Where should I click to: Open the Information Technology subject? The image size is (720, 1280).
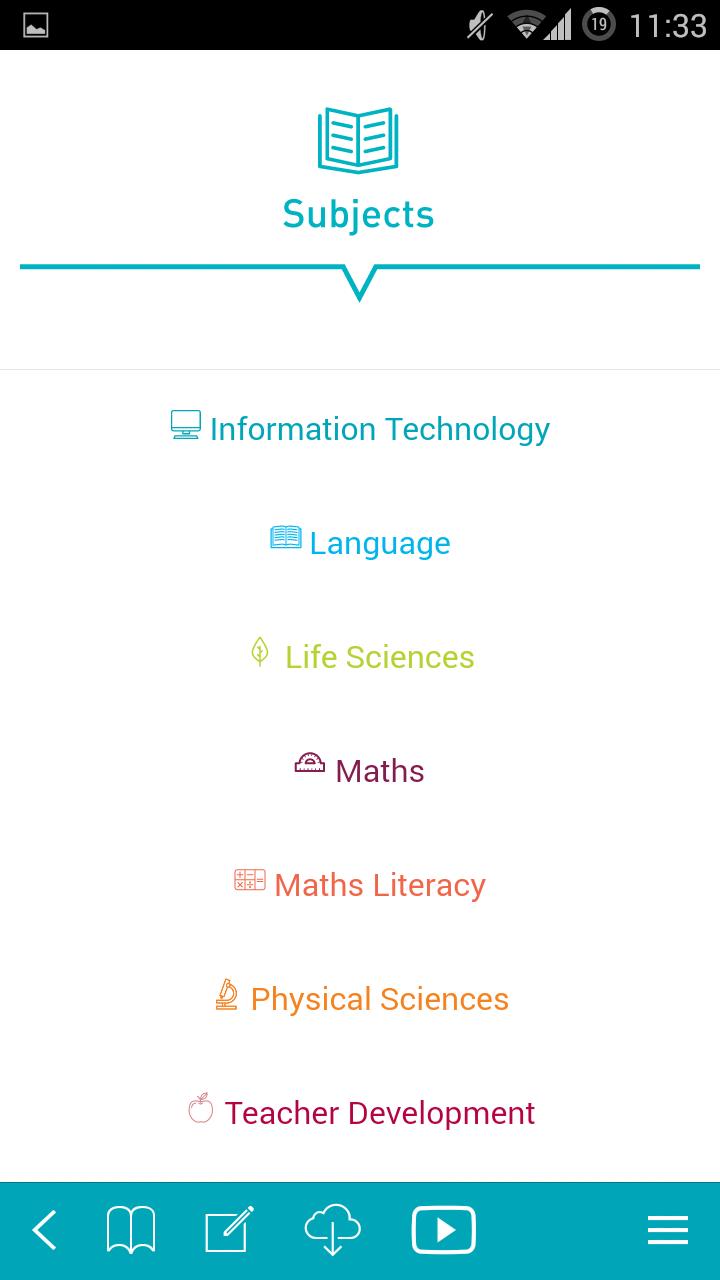click(360, 428)
